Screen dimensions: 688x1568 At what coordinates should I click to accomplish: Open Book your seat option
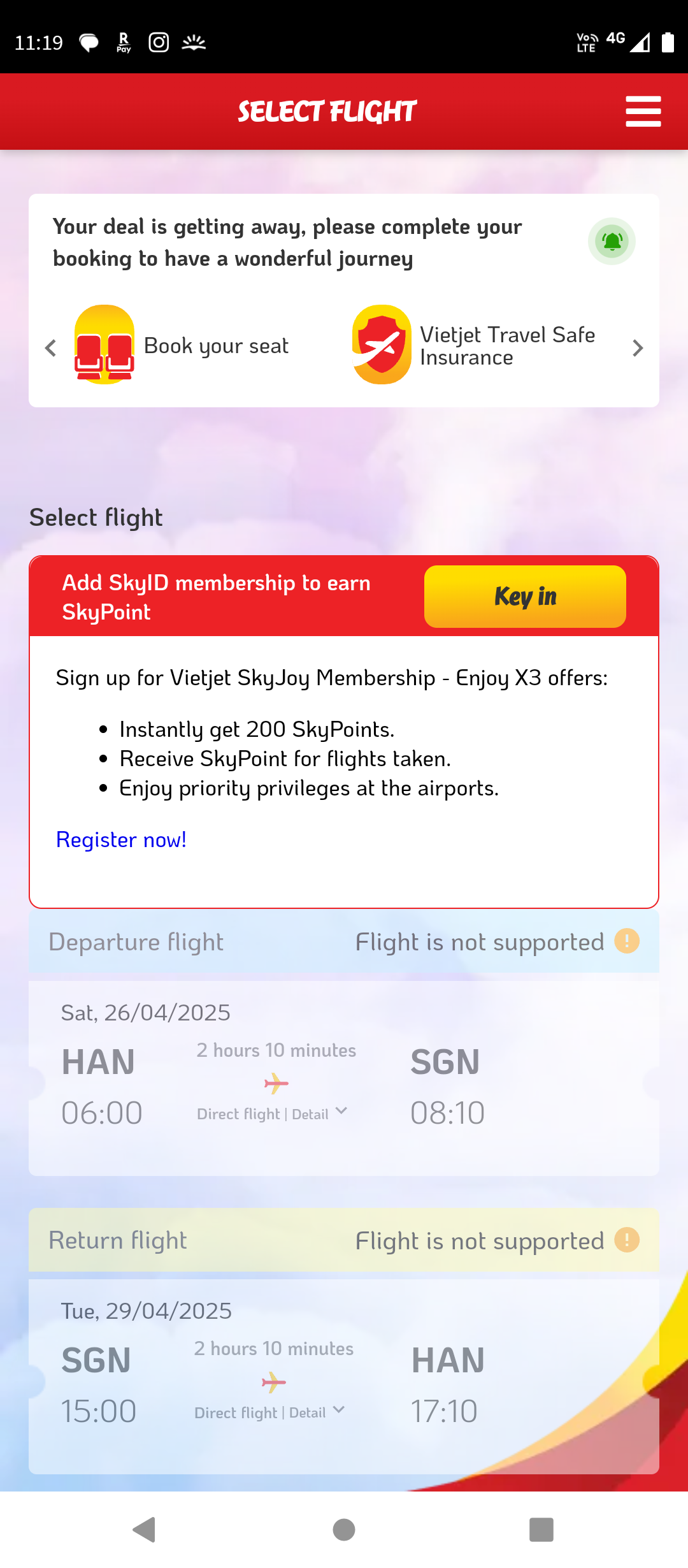coord(182,345)
